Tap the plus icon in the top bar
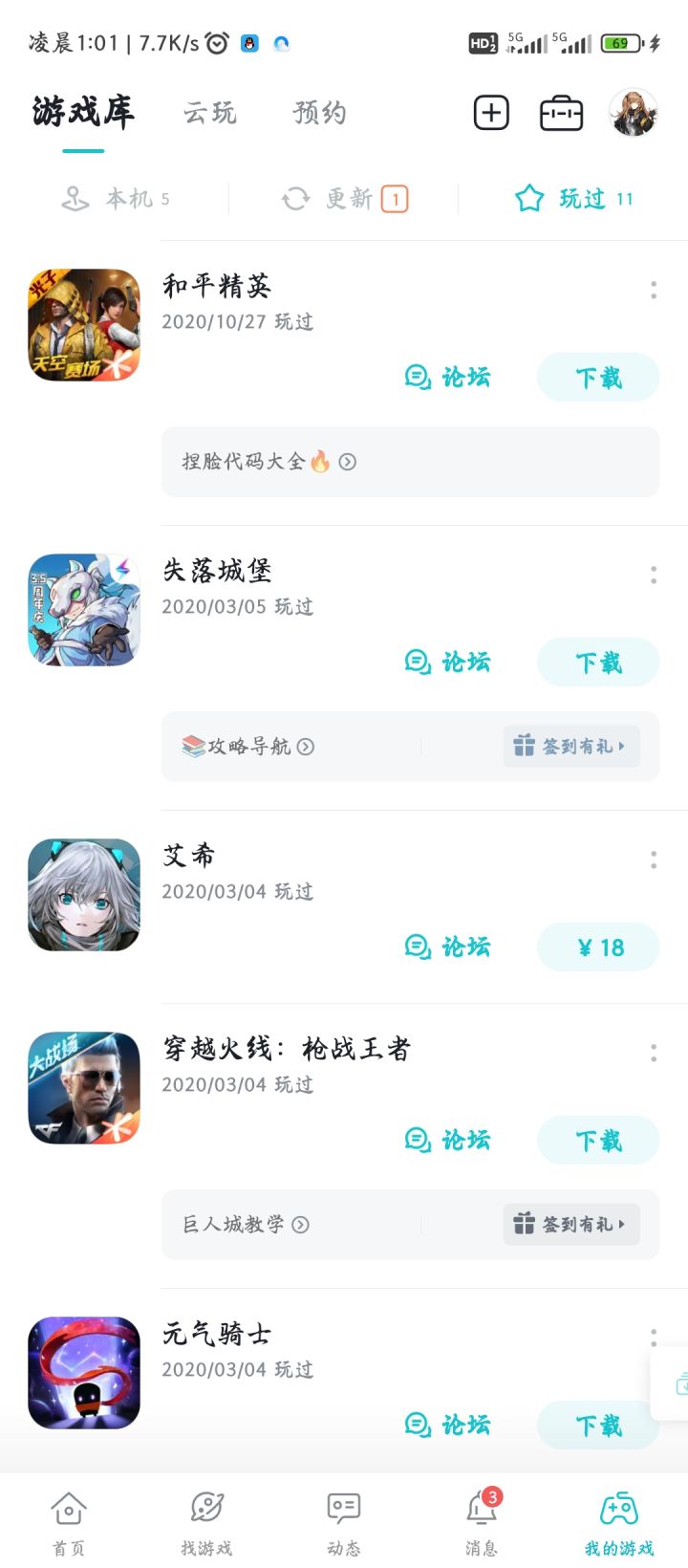The height and width of the screenshot is (1568, 688). point(491,113)
